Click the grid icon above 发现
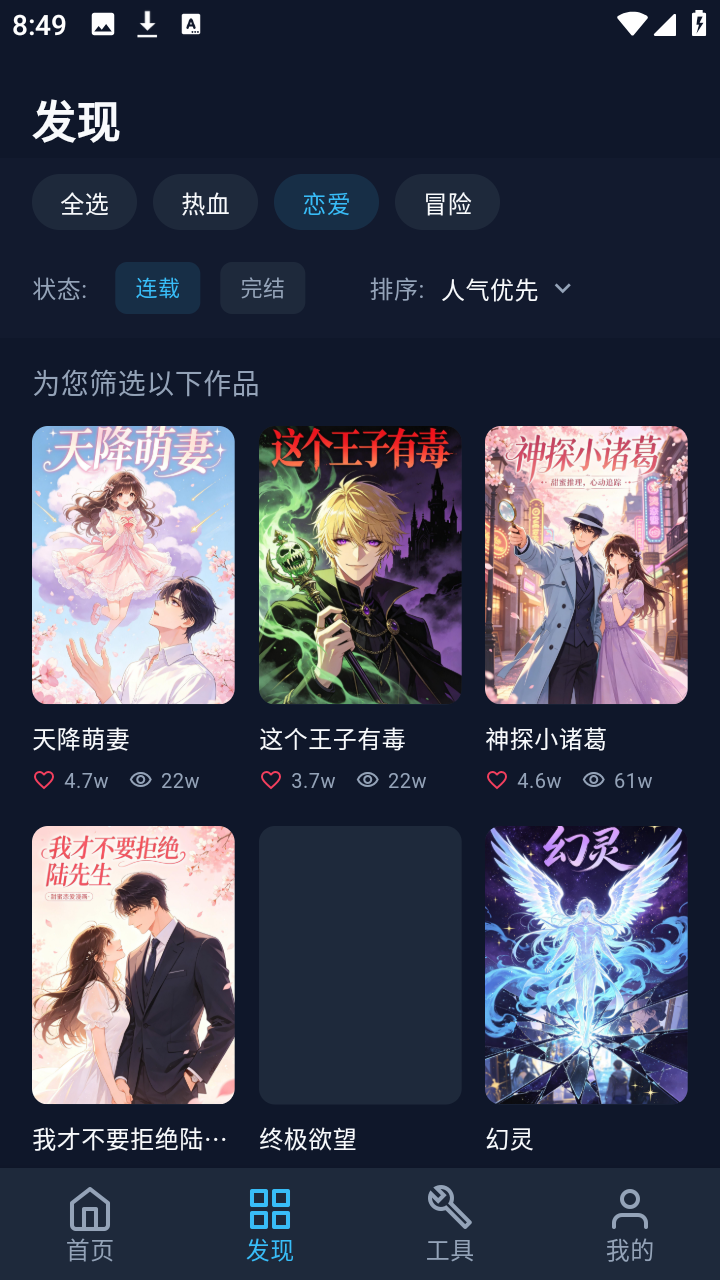720x1280 pixels. pyautogui.click(x=268, y=1208)
